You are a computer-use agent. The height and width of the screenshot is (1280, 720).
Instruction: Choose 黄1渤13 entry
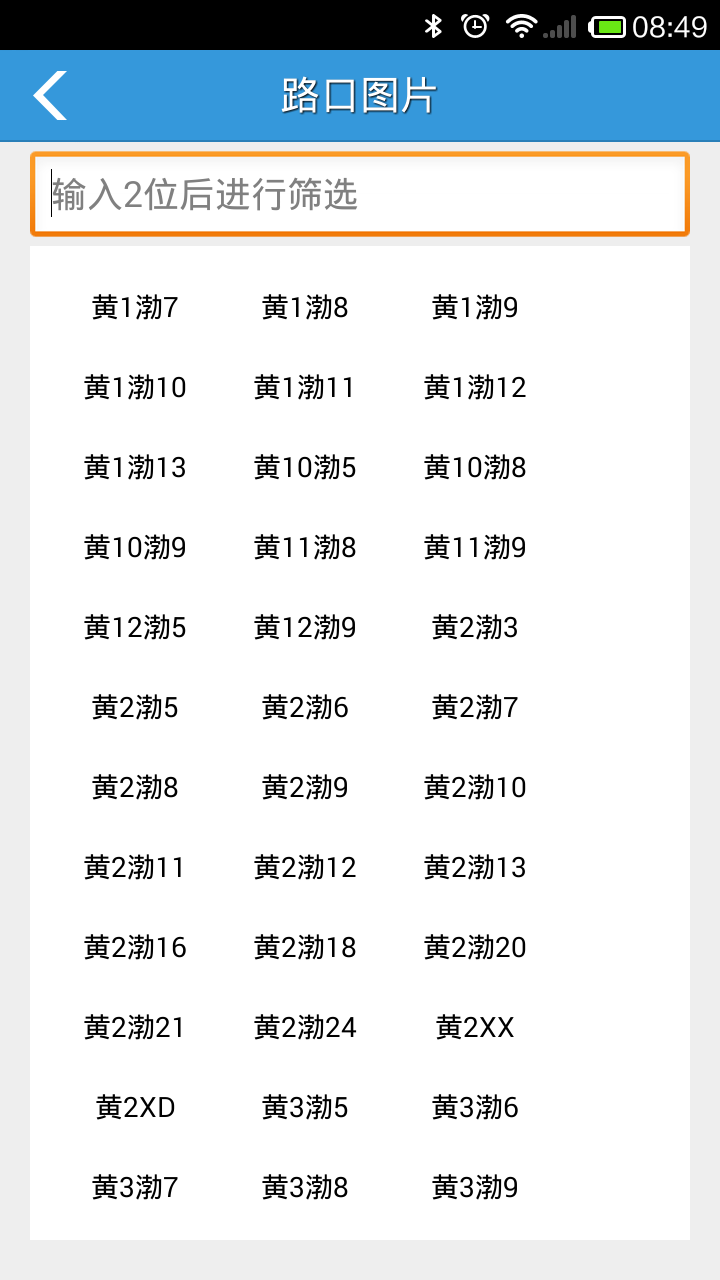coord(135,467)
